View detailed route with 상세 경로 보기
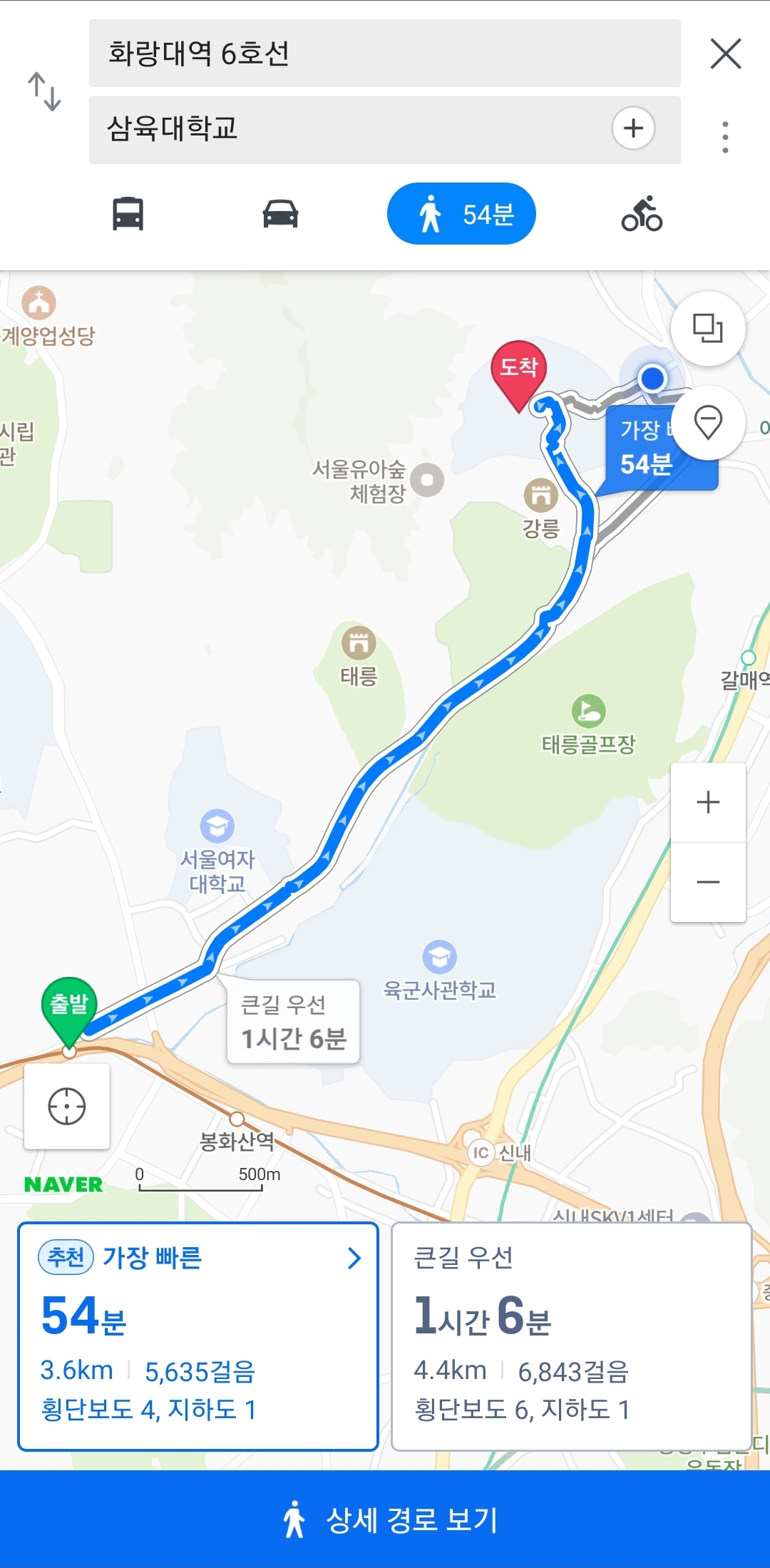 pos(385,1520)
